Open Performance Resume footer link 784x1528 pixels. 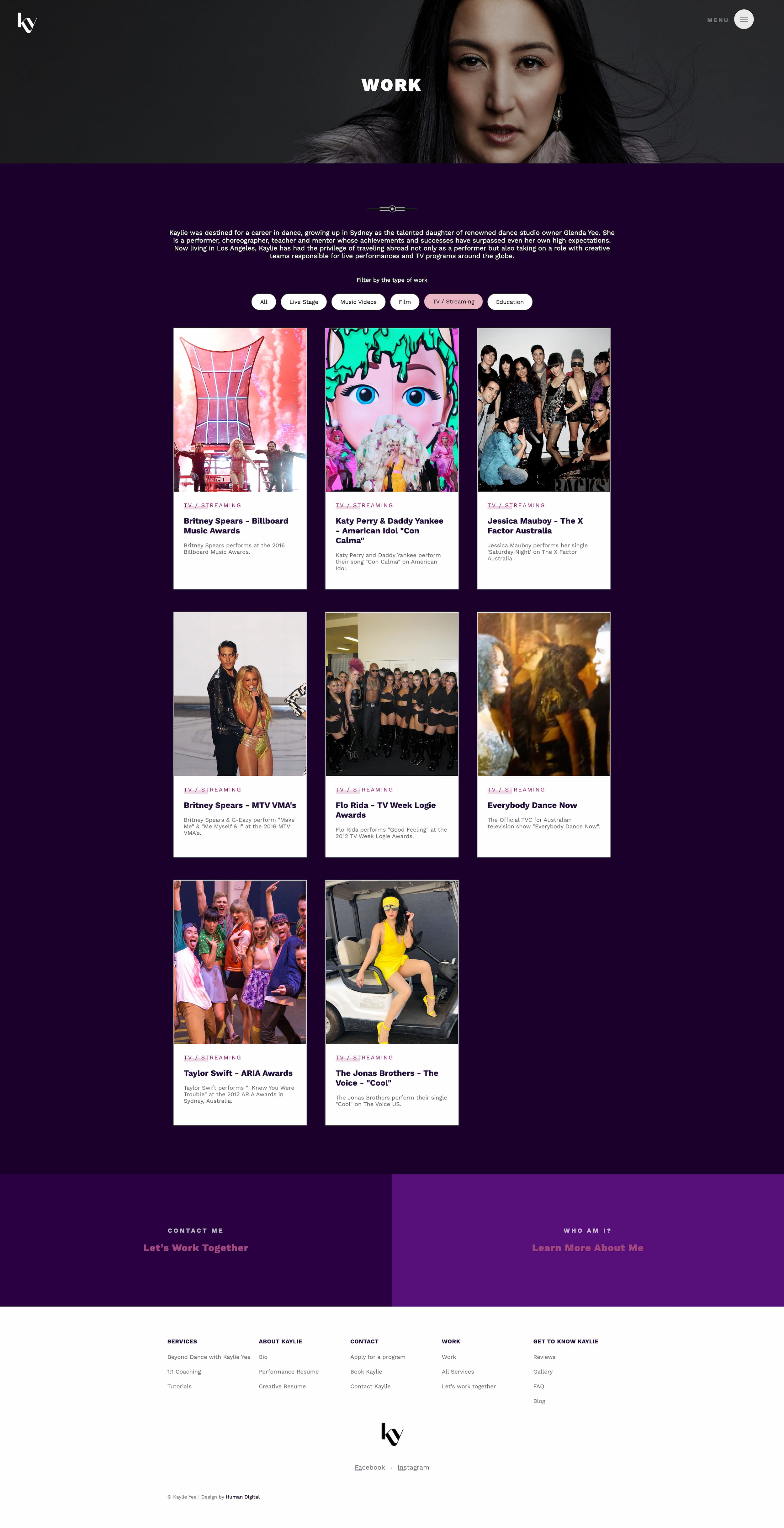(x=288, y=1371)
